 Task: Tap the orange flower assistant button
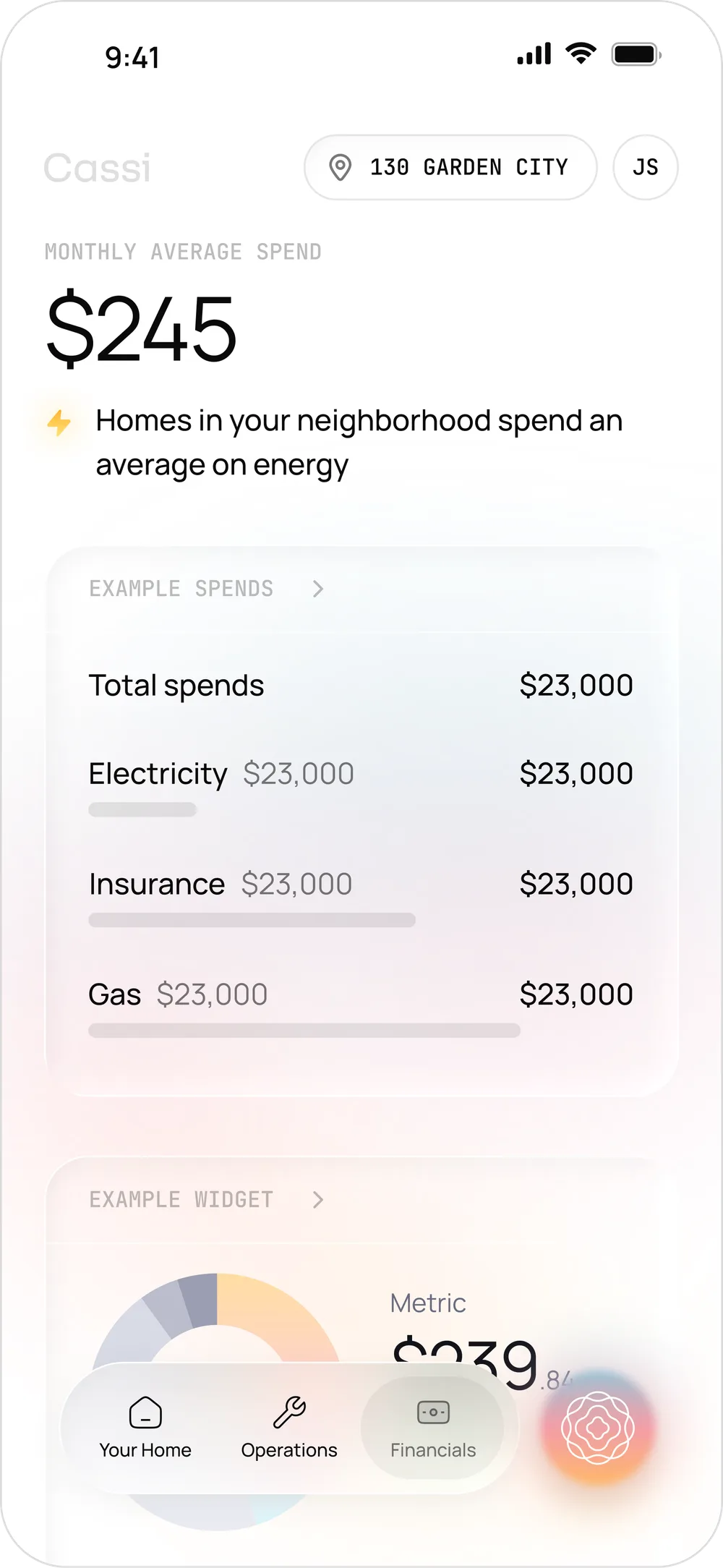tap(598, 1428)
